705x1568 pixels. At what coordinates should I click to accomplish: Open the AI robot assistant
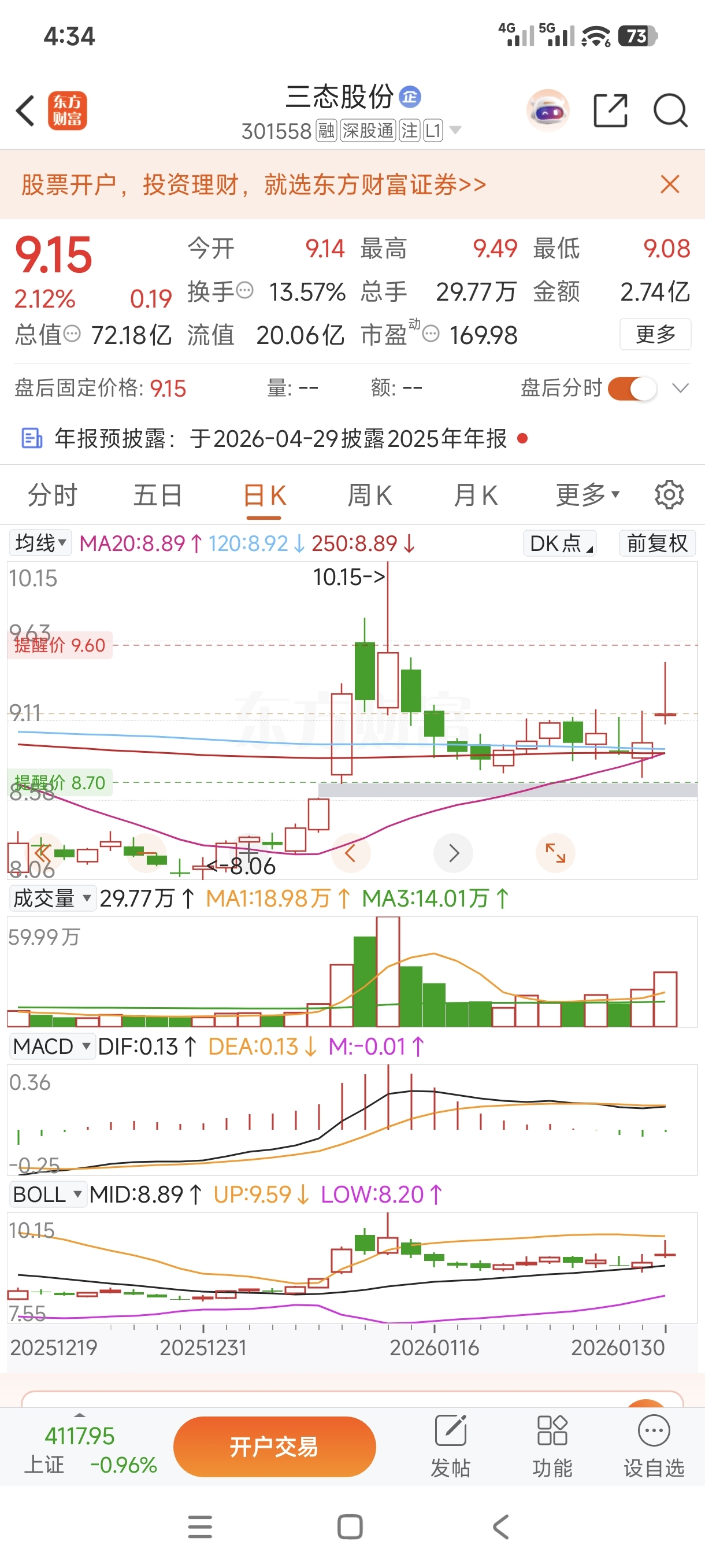point(548,111)
